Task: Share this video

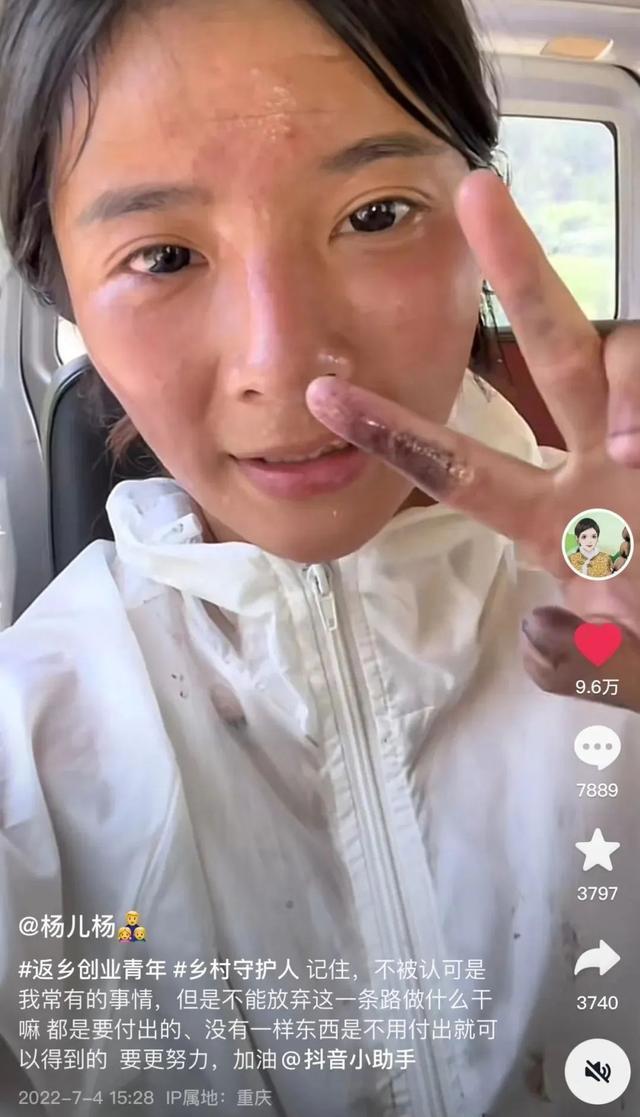Action: (597, 960)
